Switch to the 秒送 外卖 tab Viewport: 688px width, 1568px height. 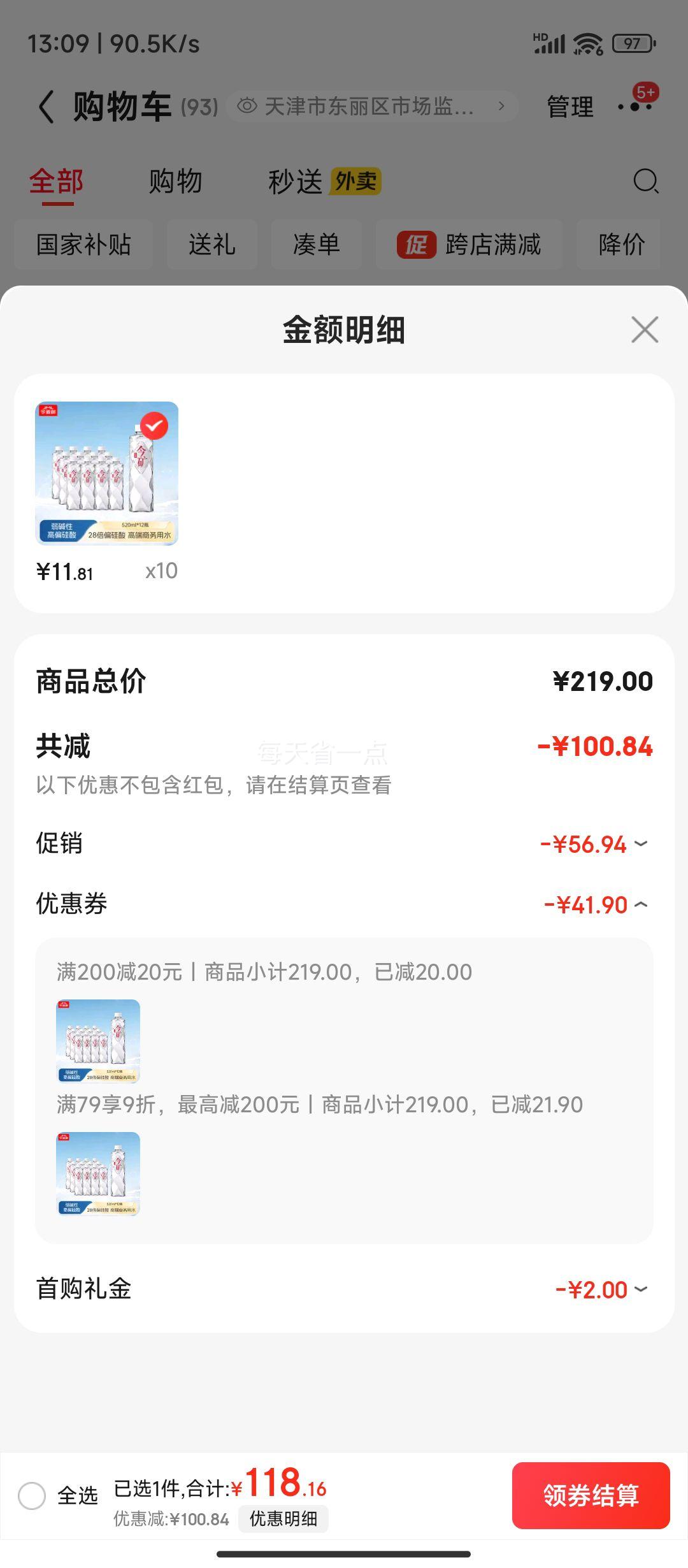(x=324, y=182)
